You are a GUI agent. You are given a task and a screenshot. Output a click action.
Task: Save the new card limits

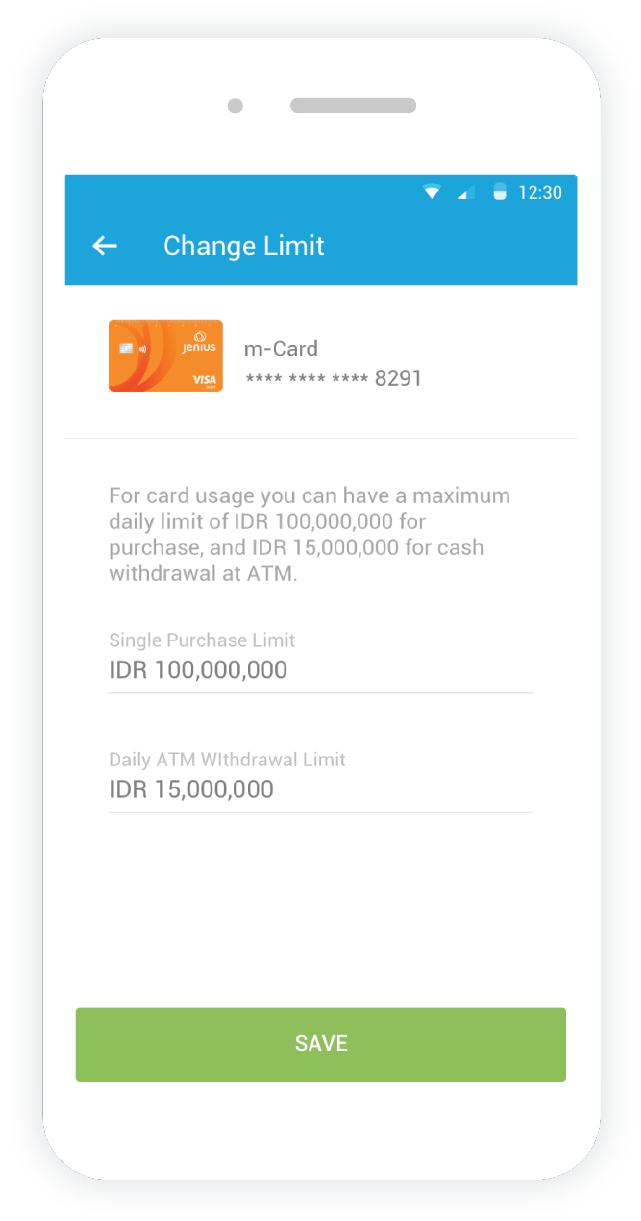click(321, 1044)
